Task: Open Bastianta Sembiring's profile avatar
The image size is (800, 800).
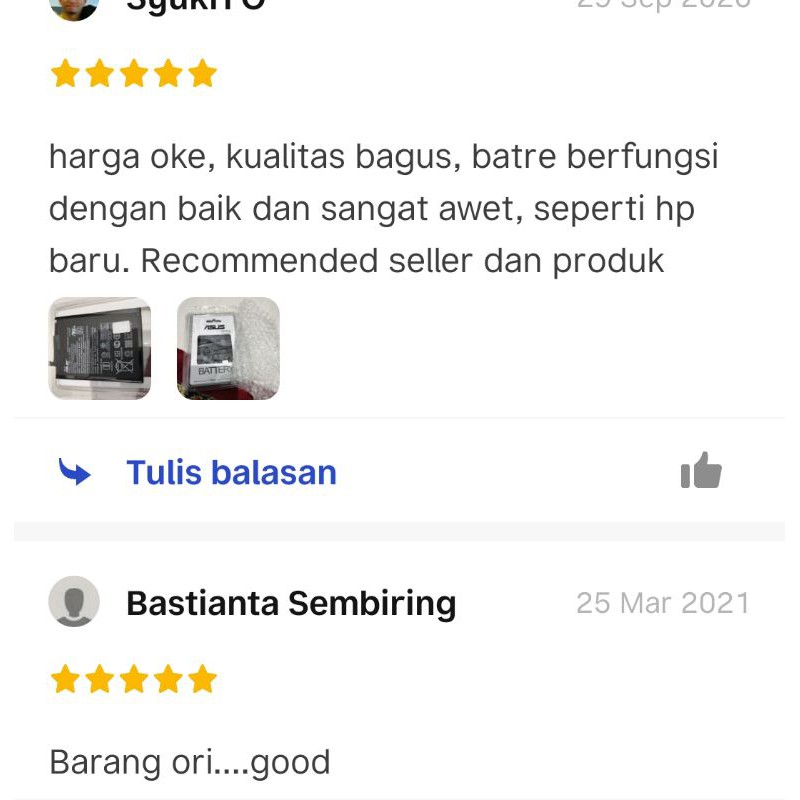Action: (x=74, y=602)
